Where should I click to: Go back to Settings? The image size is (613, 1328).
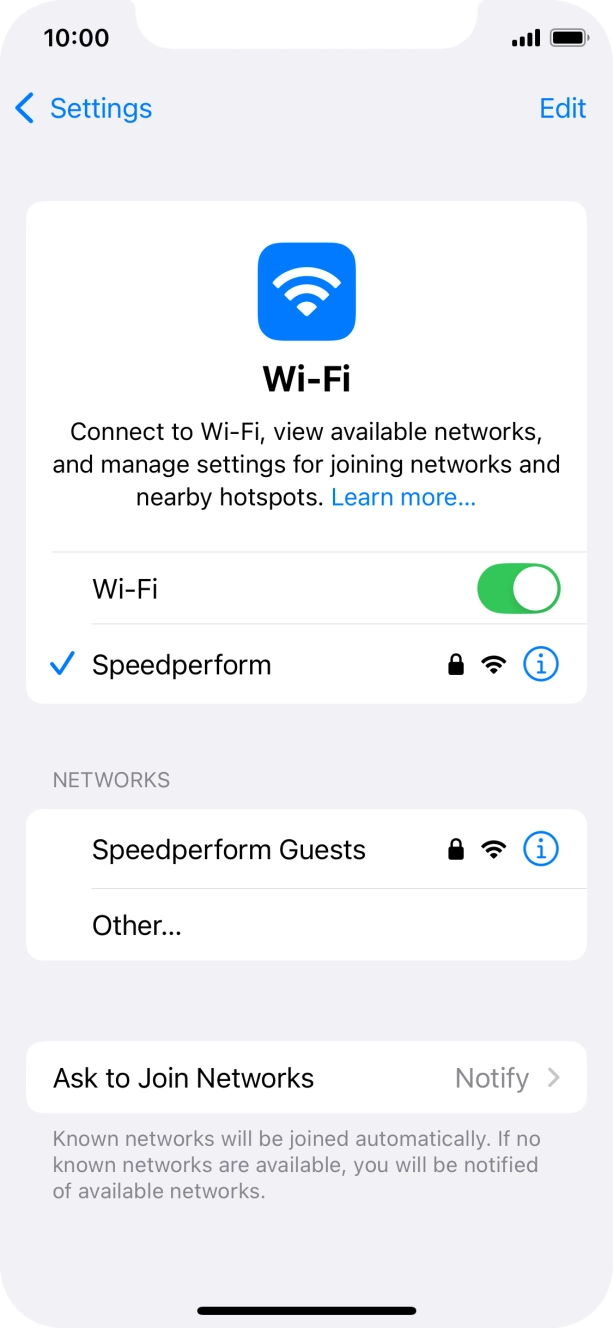(x=84, y=108)
